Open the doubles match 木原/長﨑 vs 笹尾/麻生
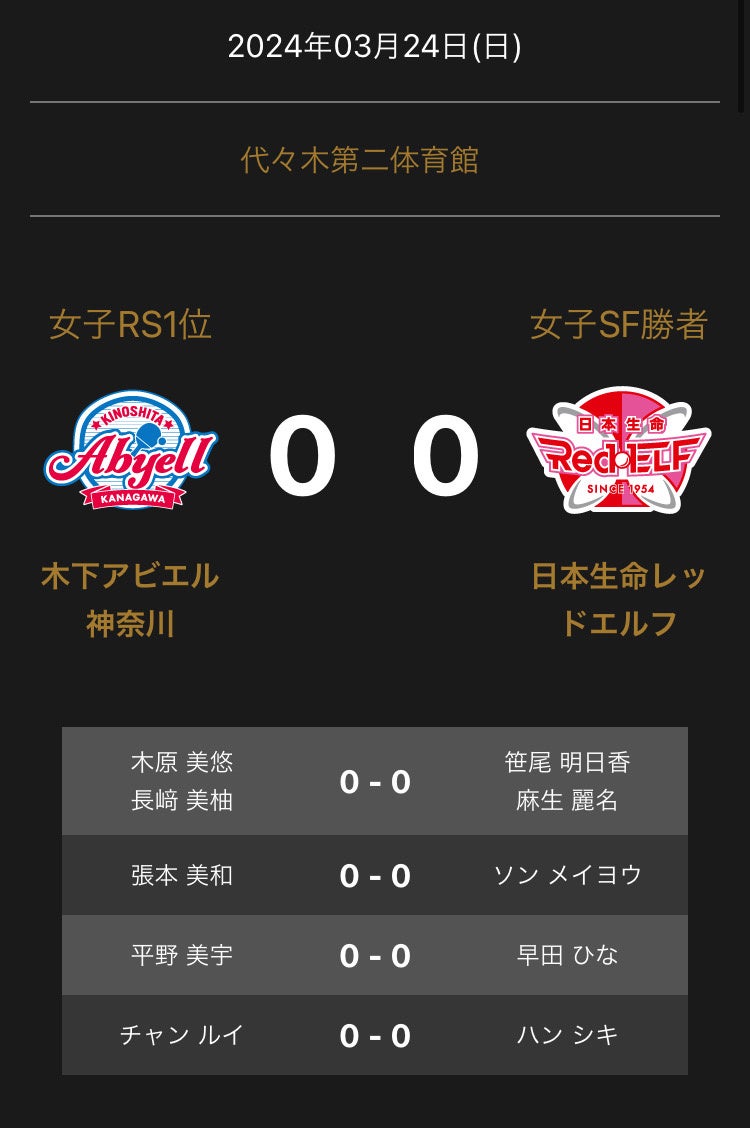 [x=375, y=781]
